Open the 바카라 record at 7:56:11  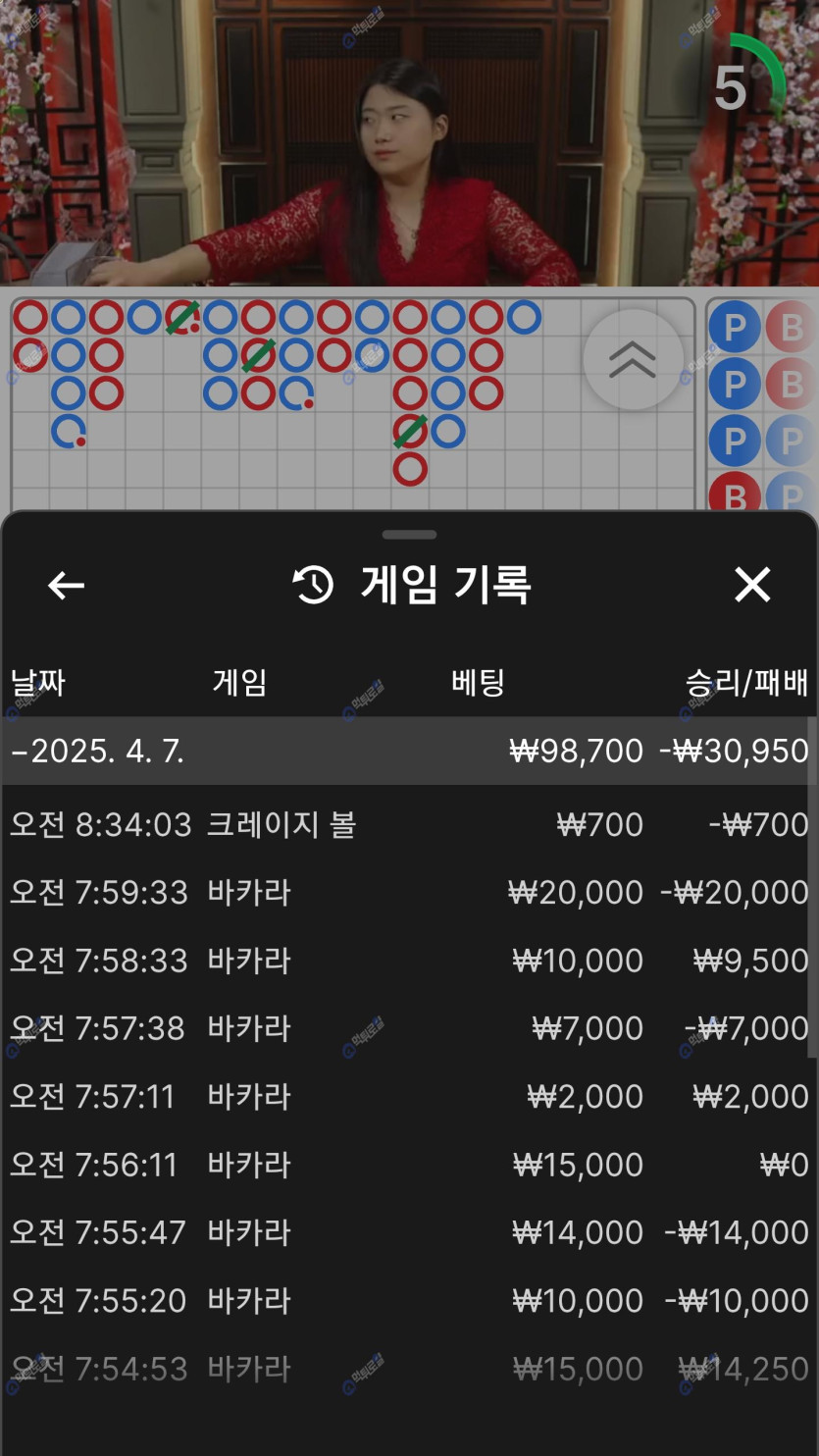click(407, 1165)
